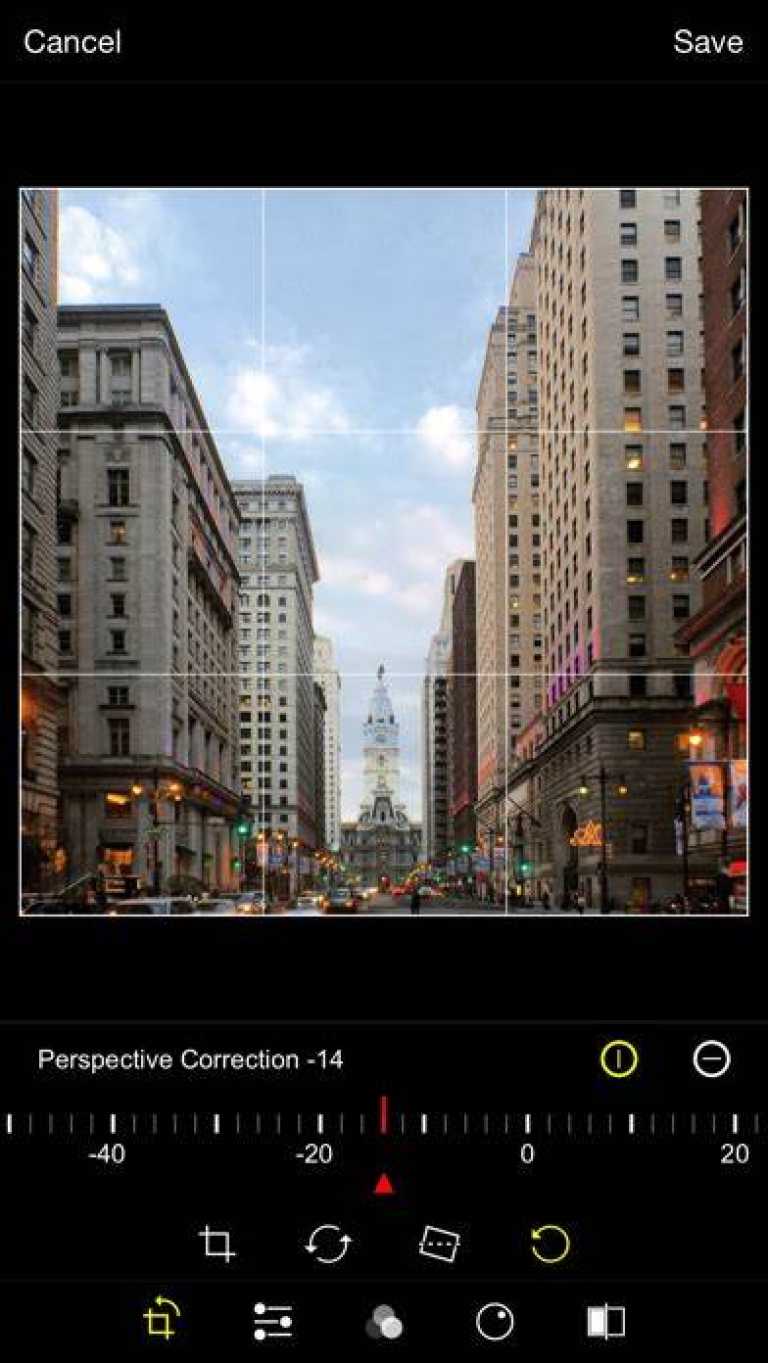Screen dimensions: 768x1363
Task: Select the perspective skew tool
Action: [439, 1244]
